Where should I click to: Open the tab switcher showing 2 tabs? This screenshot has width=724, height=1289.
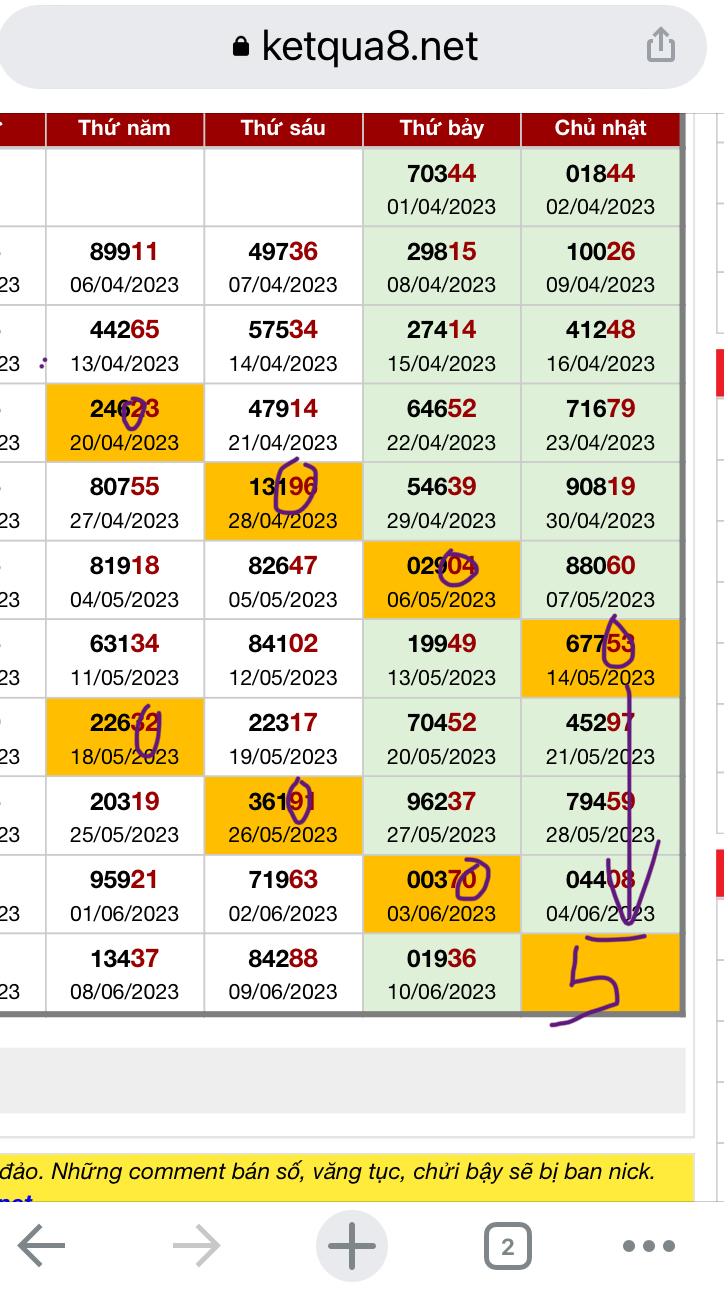[507, 1247]
